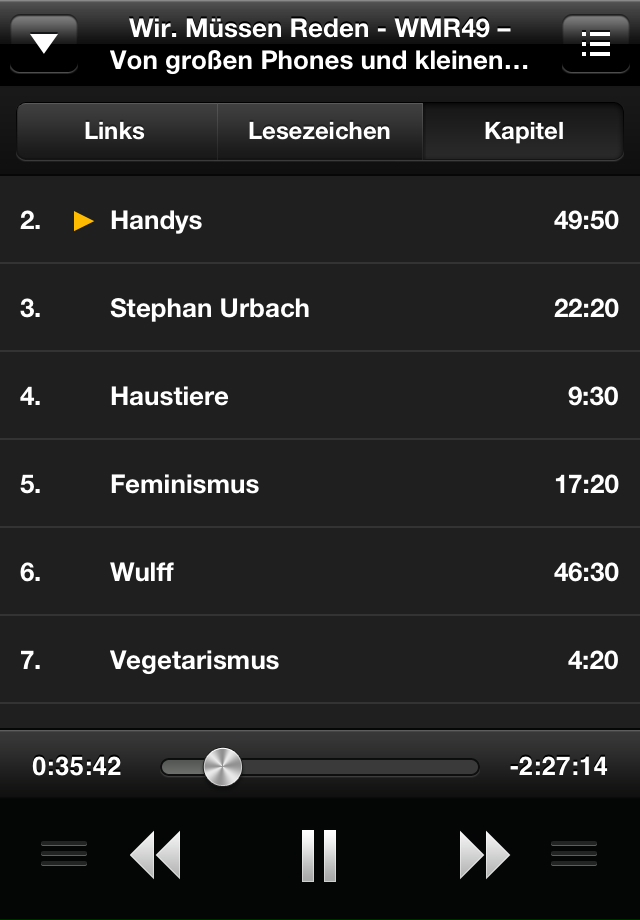Image resolution: width=640 pixels, height=920 pixels.
Task: Jump to chapter Handys
Action: coord(319,220)
